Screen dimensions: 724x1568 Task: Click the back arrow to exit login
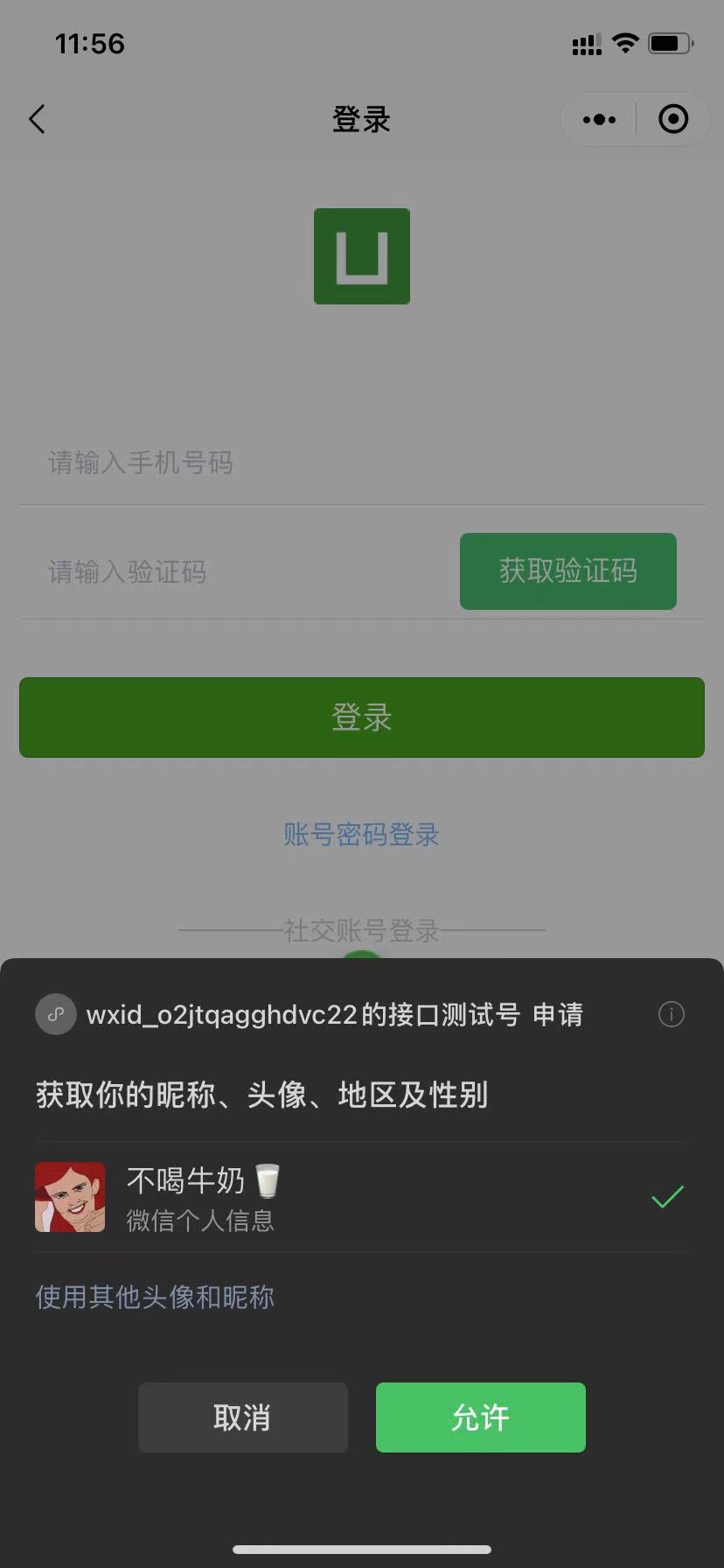[x=37, y=118]
